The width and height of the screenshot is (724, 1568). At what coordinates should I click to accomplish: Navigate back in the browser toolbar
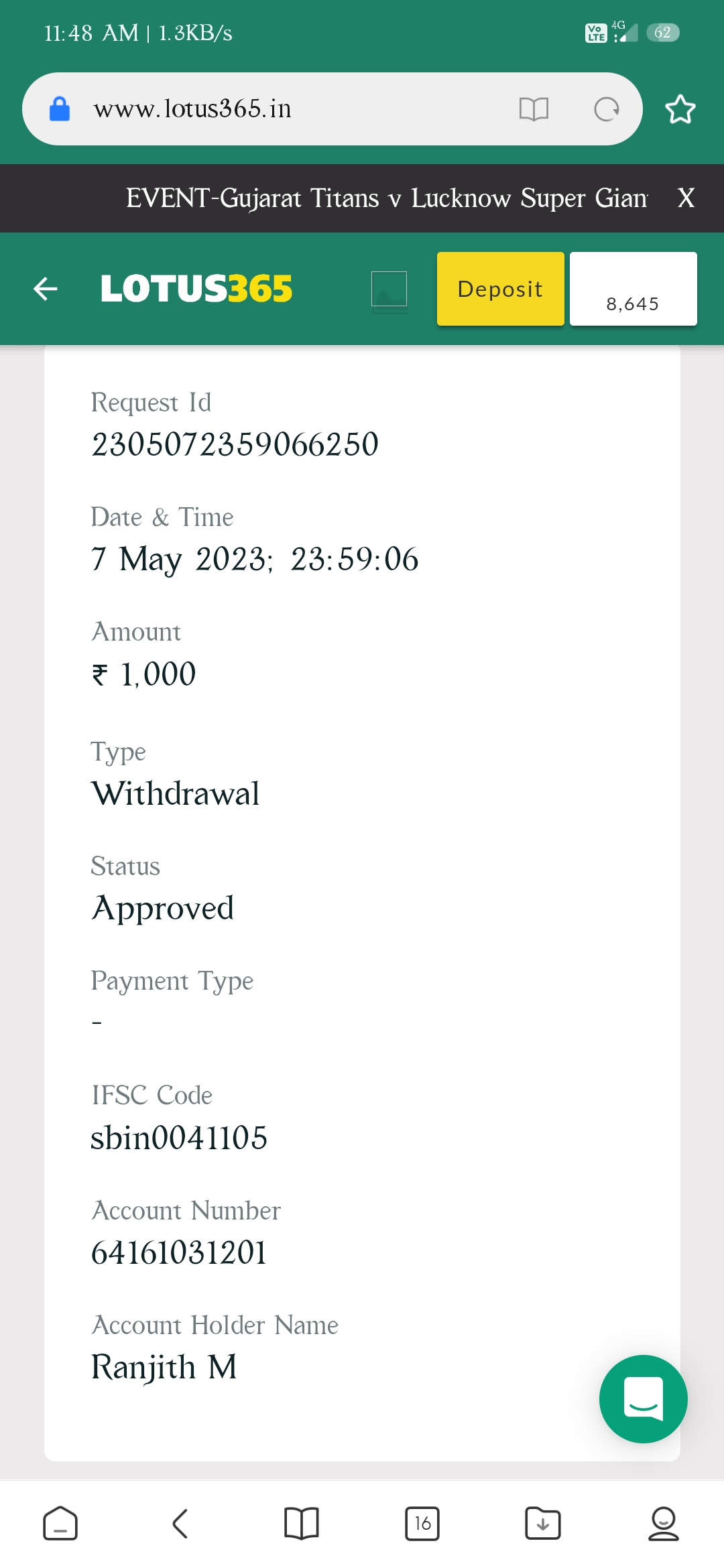point(180,1524)
